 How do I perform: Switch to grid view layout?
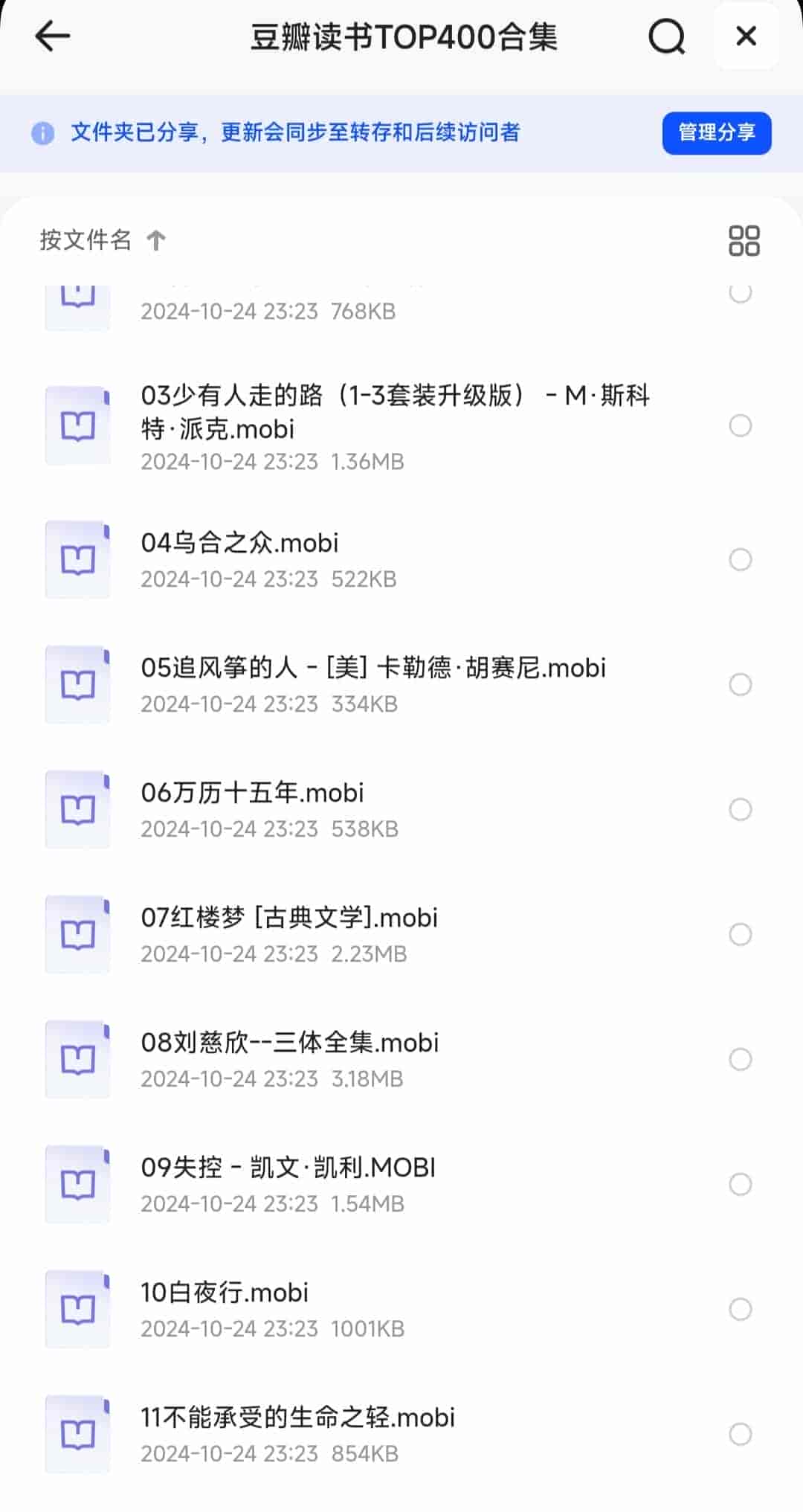pos(745,239)
